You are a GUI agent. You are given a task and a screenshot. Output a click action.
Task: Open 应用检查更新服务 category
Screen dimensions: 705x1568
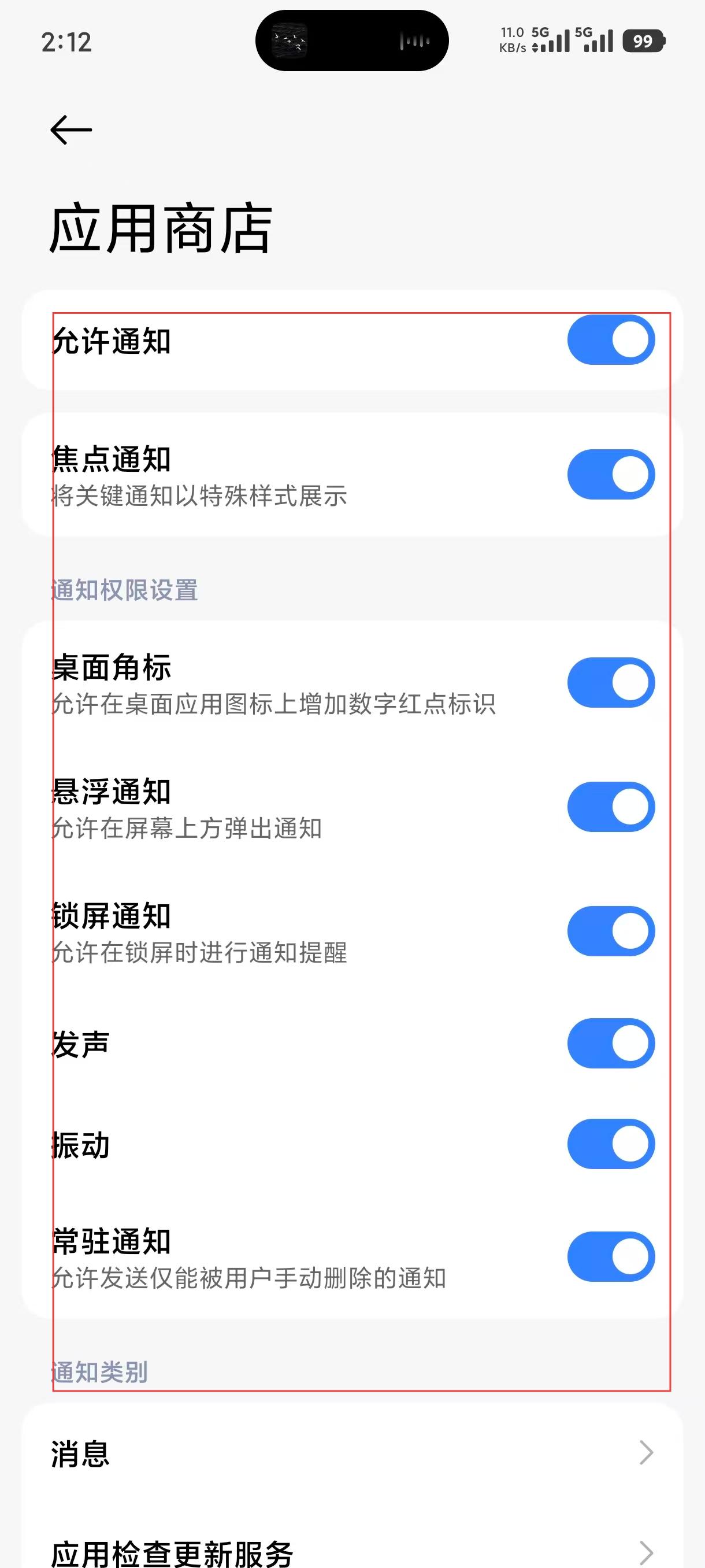pos(352,1552)
